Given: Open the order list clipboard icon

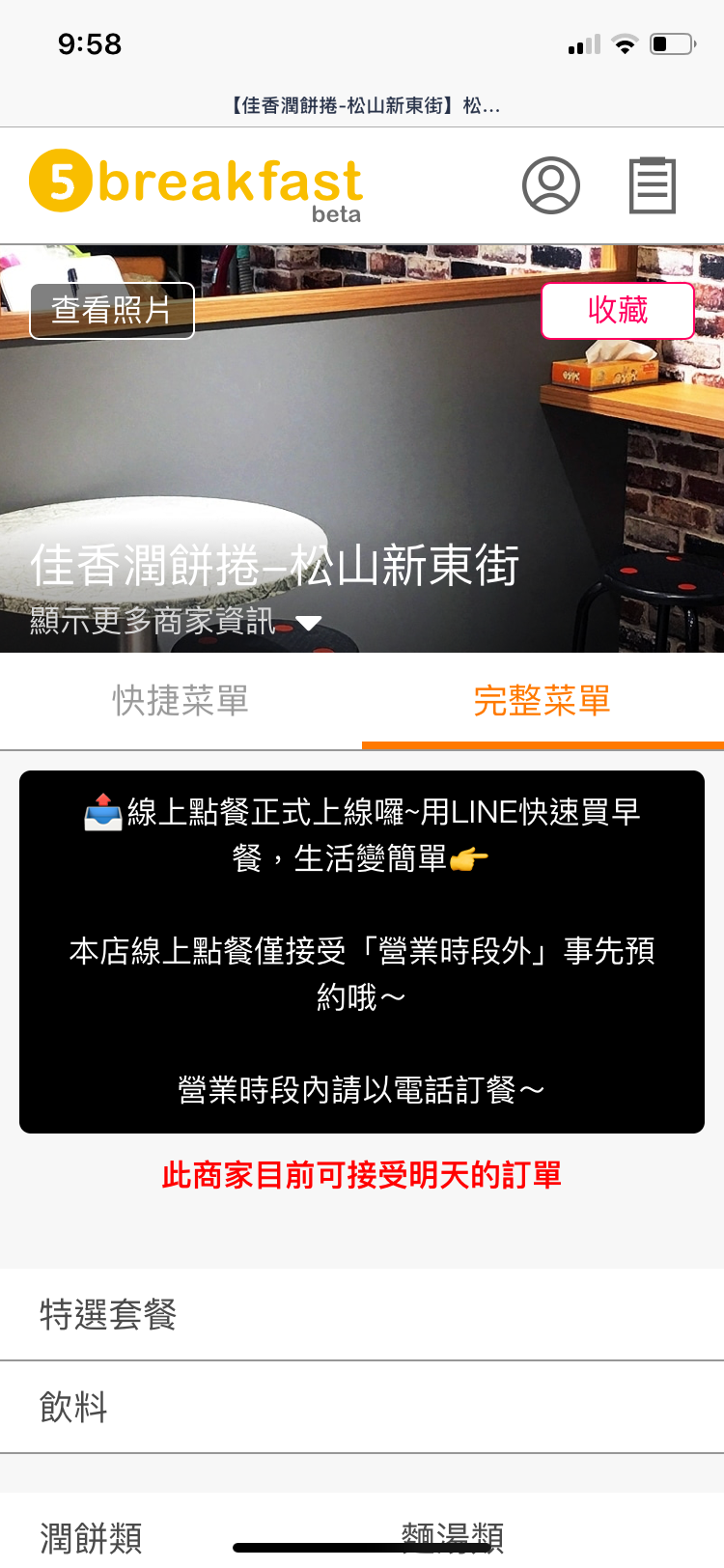Looking at the screenshot, I should point(652,185).
